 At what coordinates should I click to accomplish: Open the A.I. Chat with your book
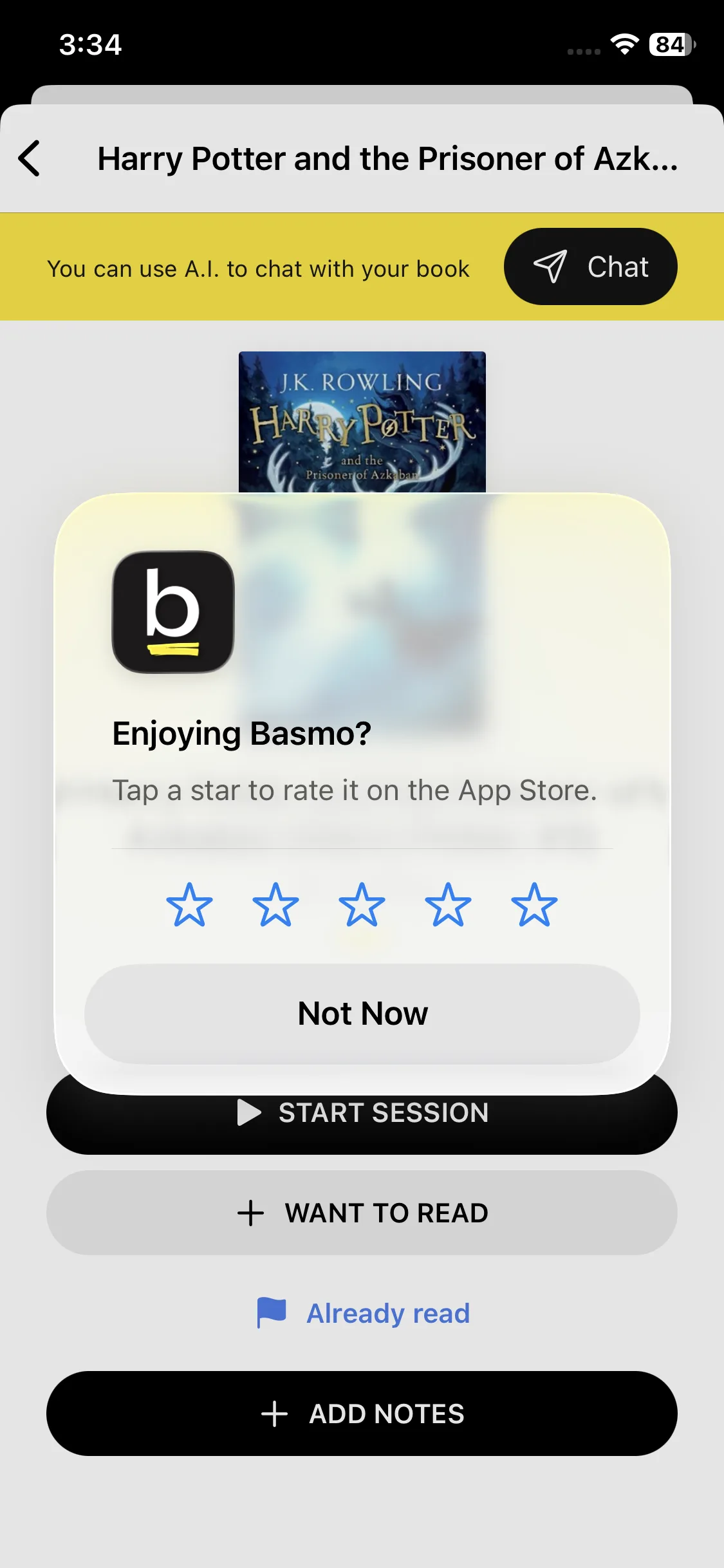click(590, 266)
